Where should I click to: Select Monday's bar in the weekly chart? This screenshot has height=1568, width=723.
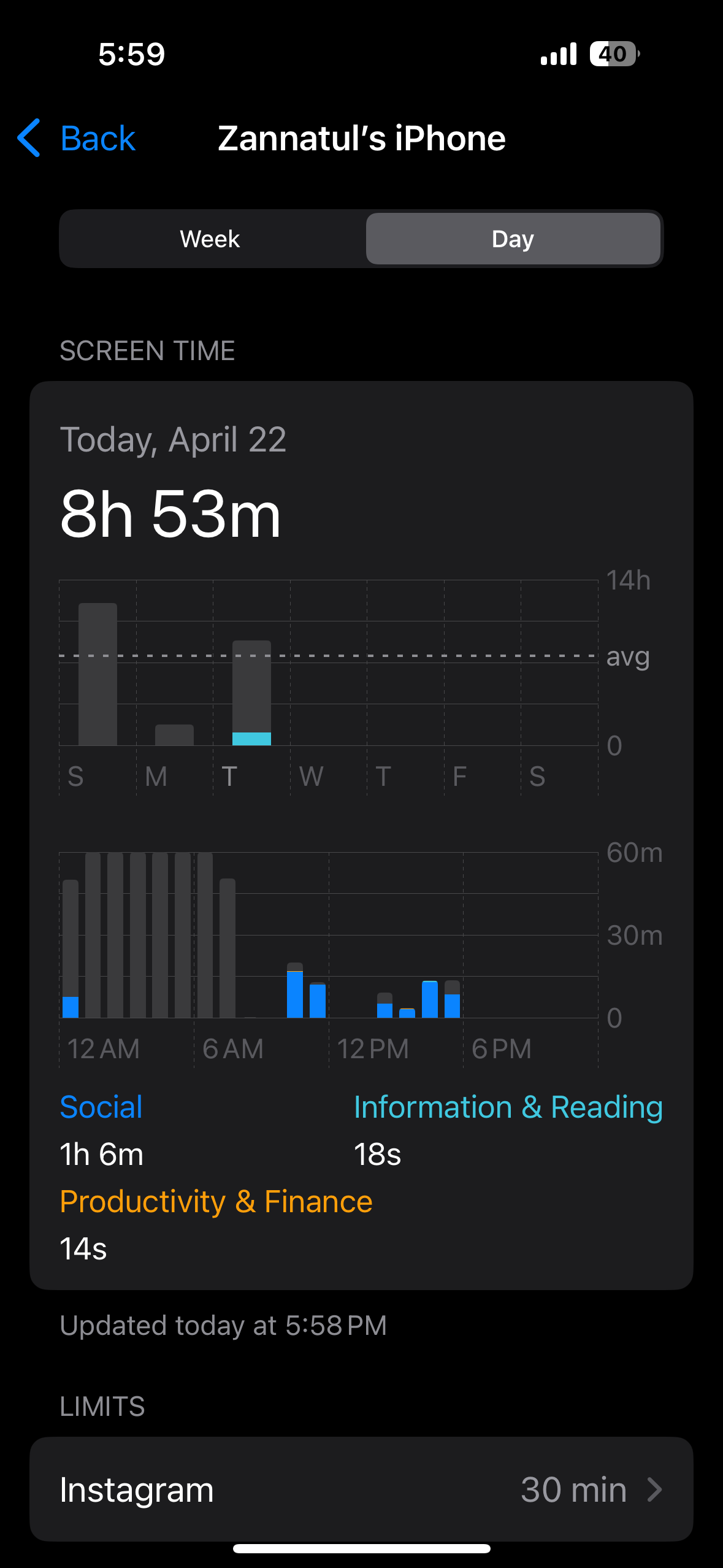174,735
